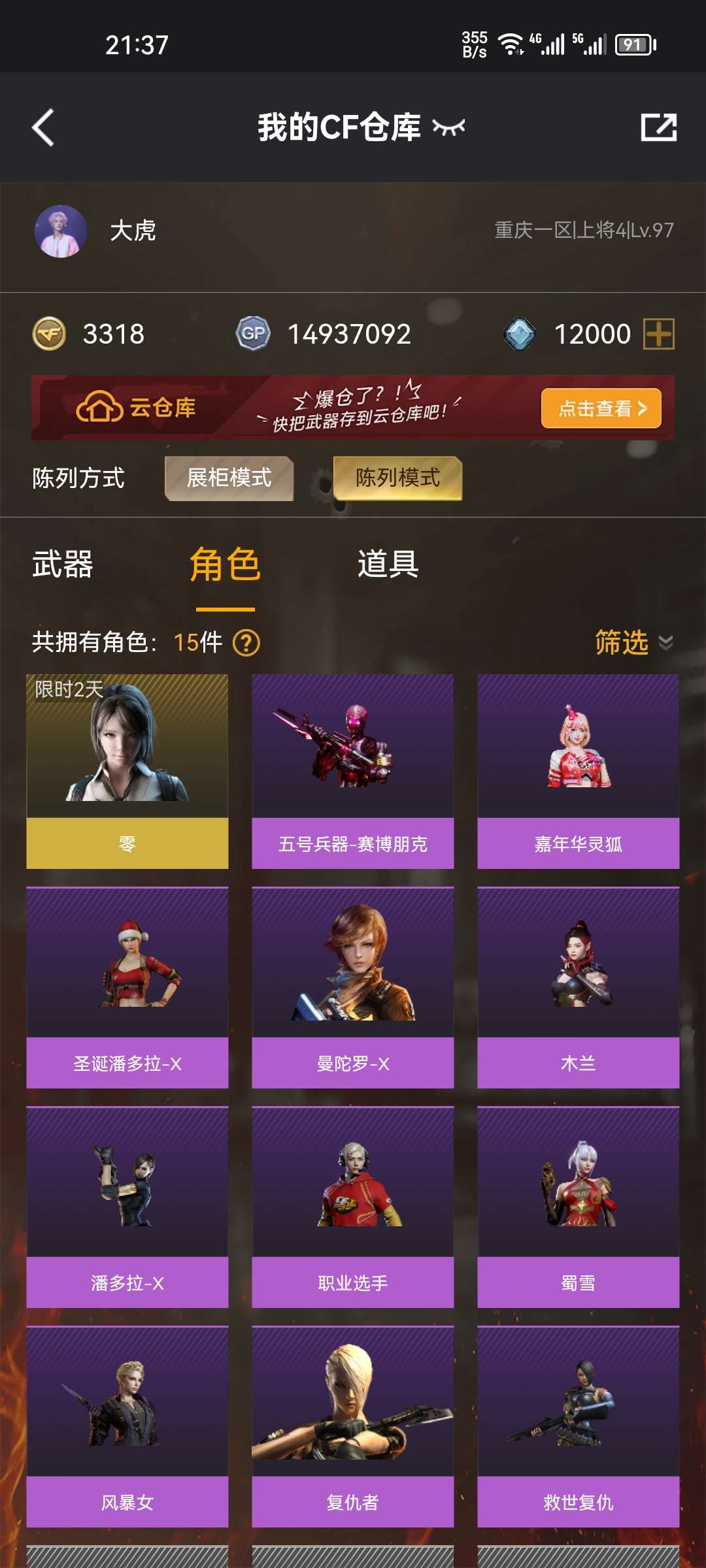Tap the share icon in the header
This screenshot has width=706, height=1568.
pyautogui.click(x=658, y=127)
